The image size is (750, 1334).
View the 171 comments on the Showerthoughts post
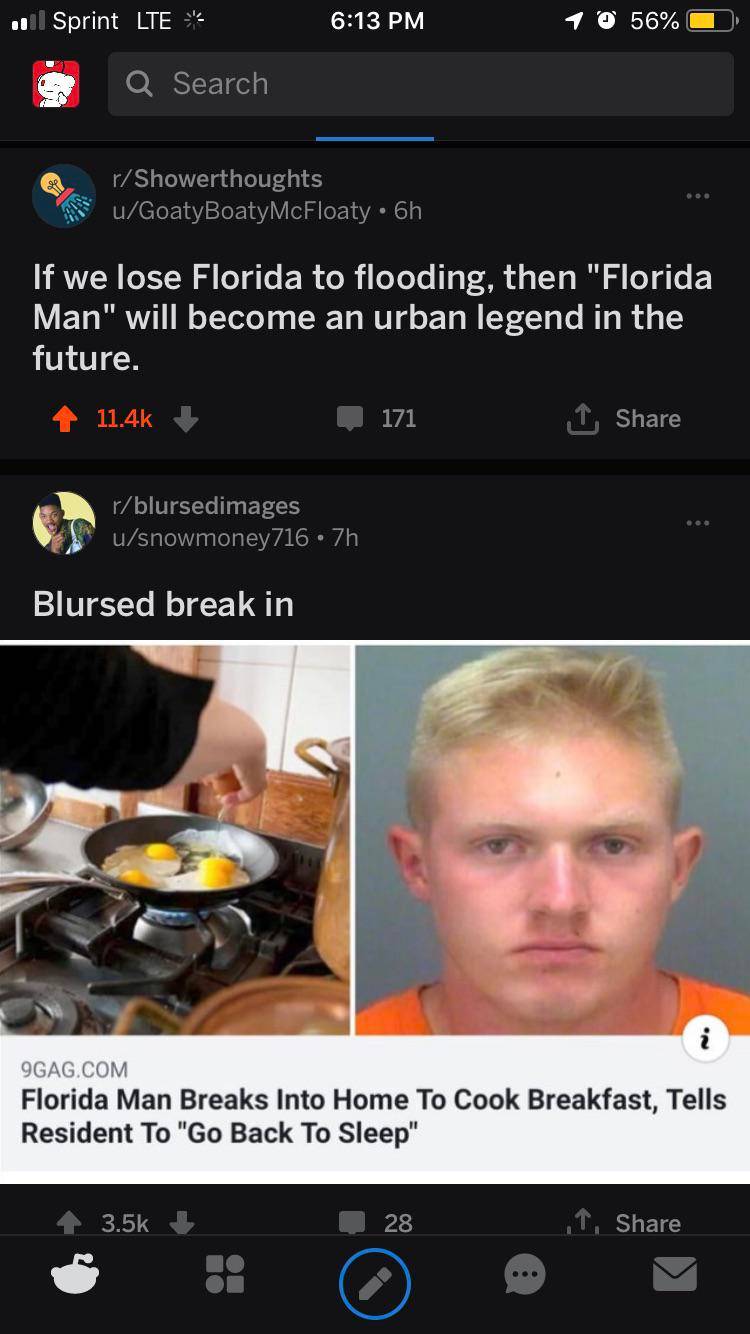[378, 418]
